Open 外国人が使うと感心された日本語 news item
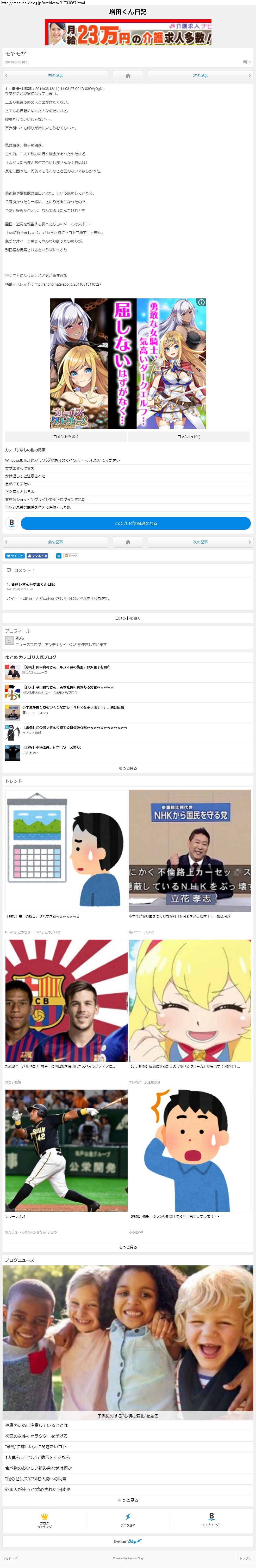256x1568 pixels. (x=38, y=1489)
